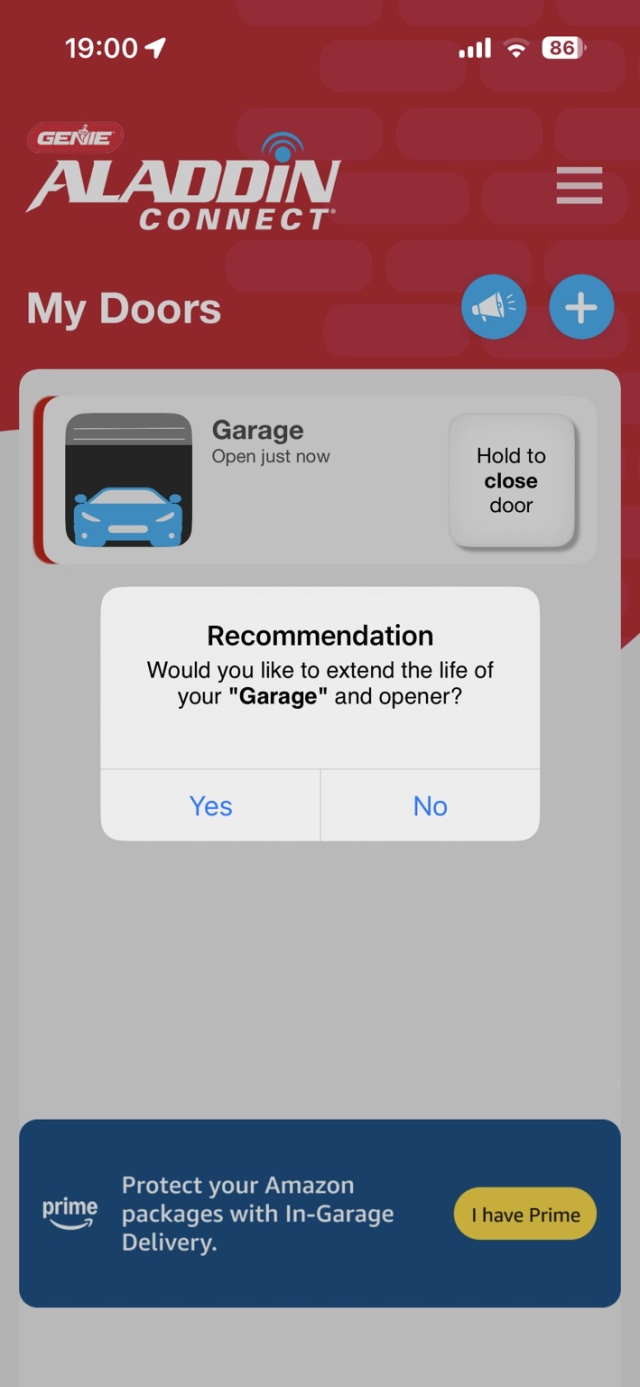This screenshot has height=1387, width=640.
Task: Open the announcements megaphone icon
Action: point(493,307)
